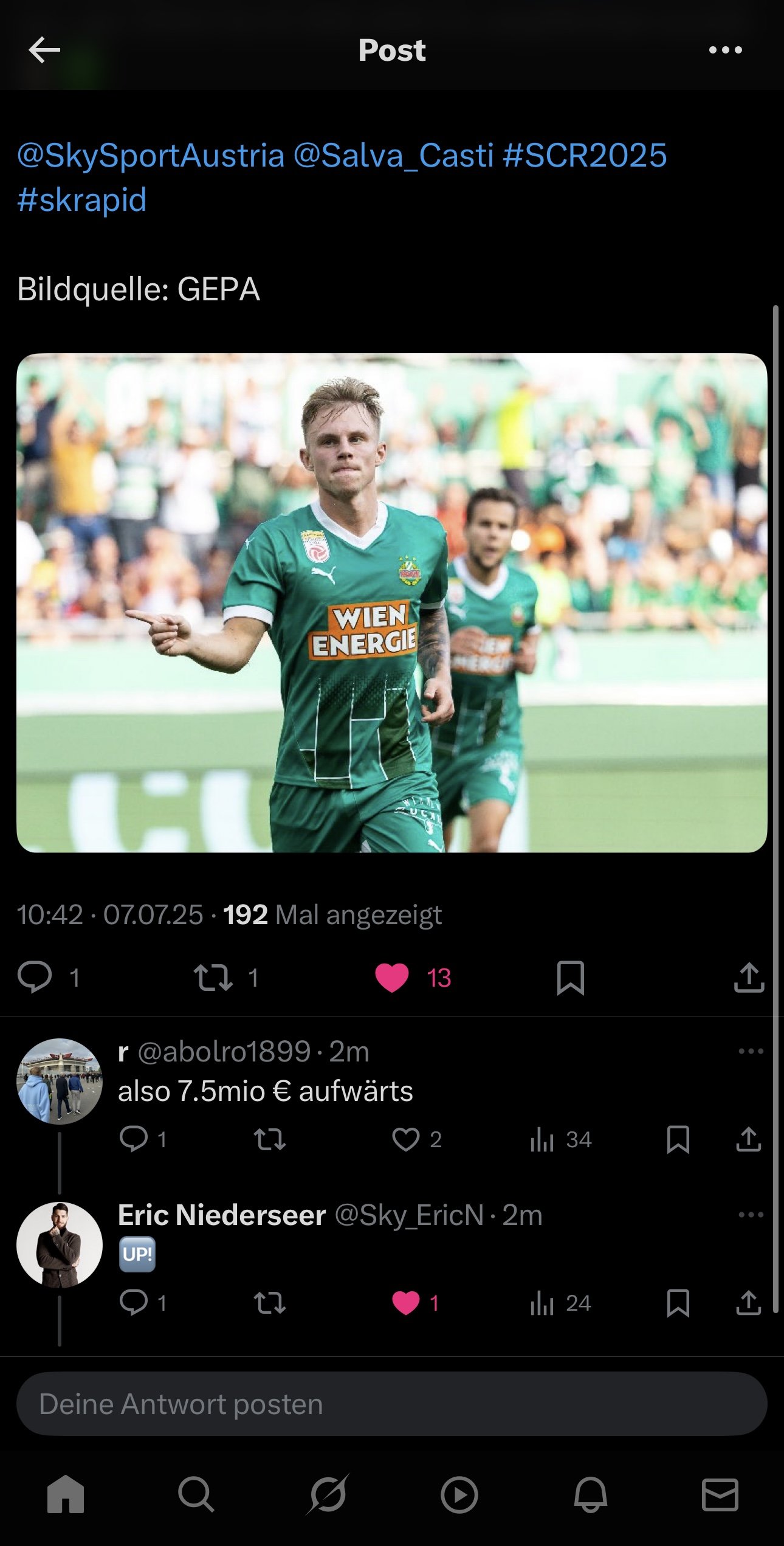Like the reply from @abolro1899
Screen dimensions: 784x1546
(x=406, y=1139)
